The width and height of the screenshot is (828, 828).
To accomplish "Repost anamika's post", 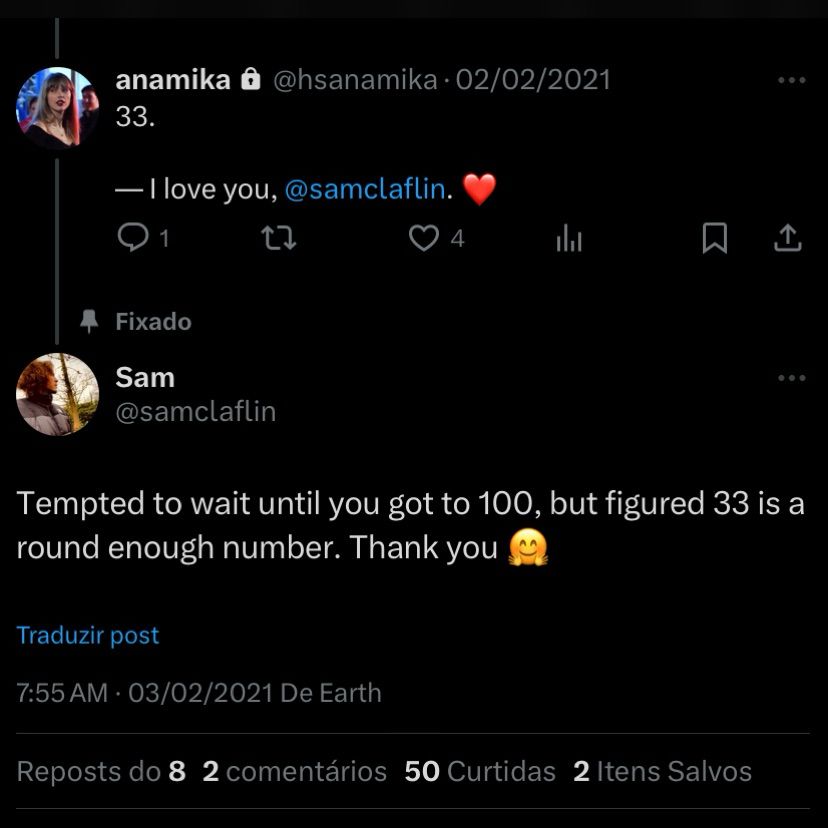I will (278, 238).
